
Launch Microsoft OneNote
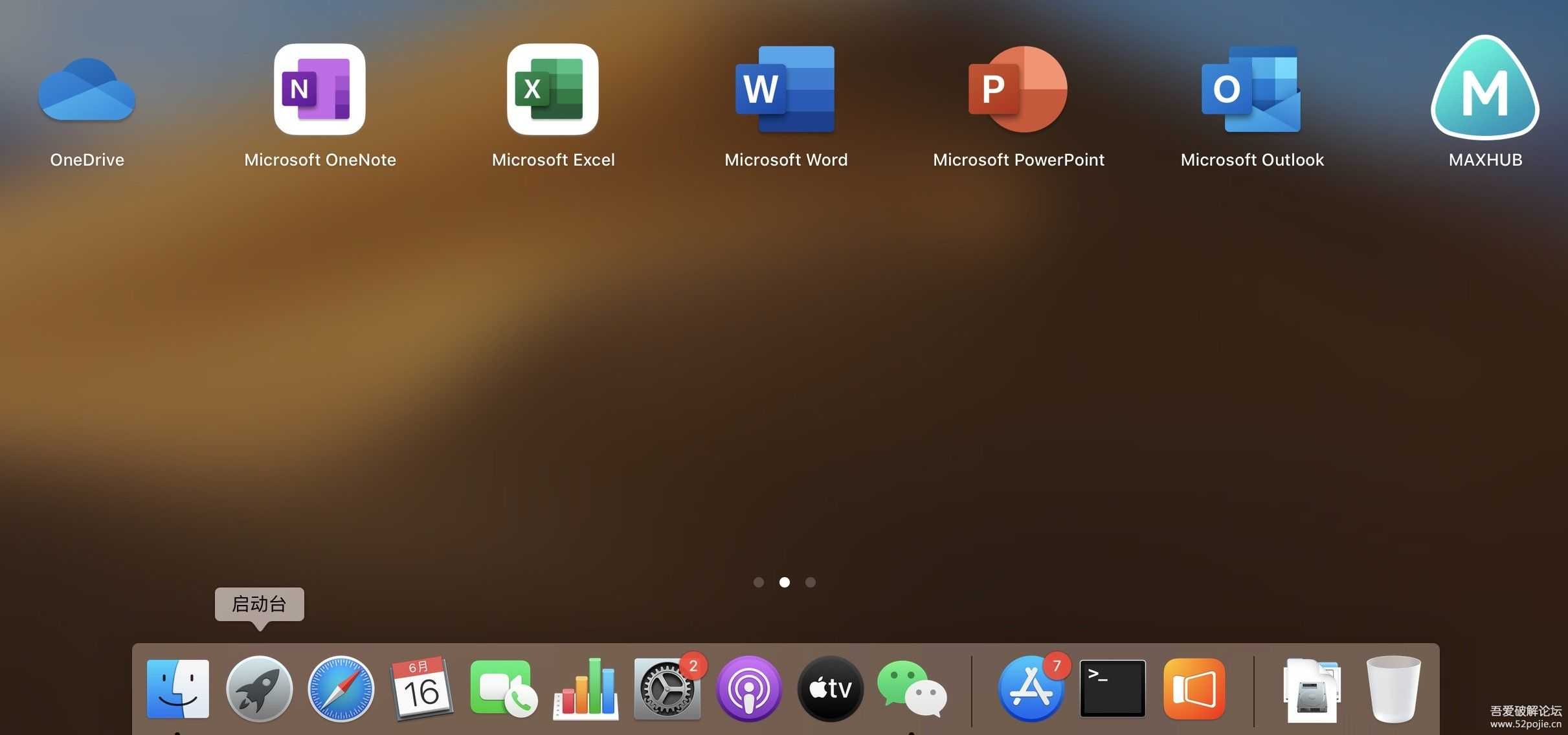point(320,89)
